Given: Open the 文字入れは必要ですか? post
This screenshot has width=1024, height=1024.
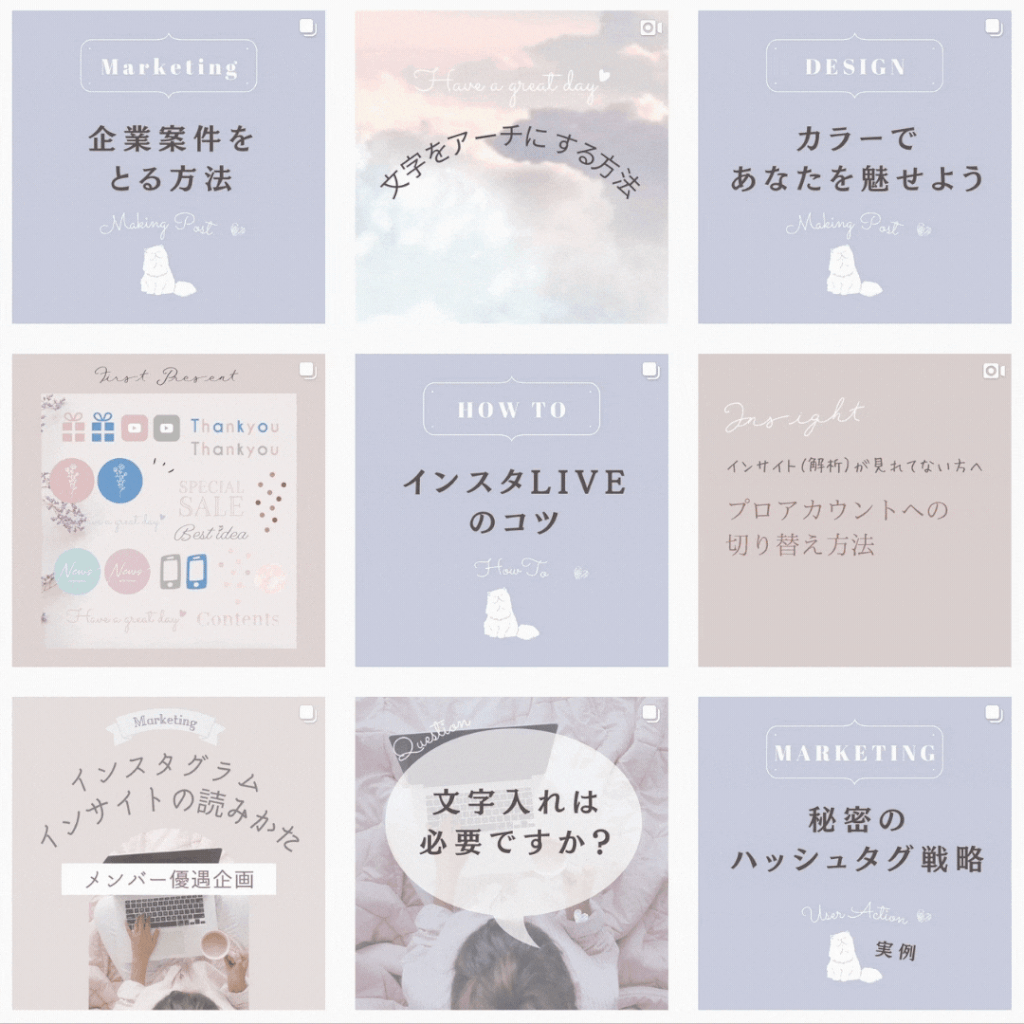Looking at the screenshot, I should (511, 853).
